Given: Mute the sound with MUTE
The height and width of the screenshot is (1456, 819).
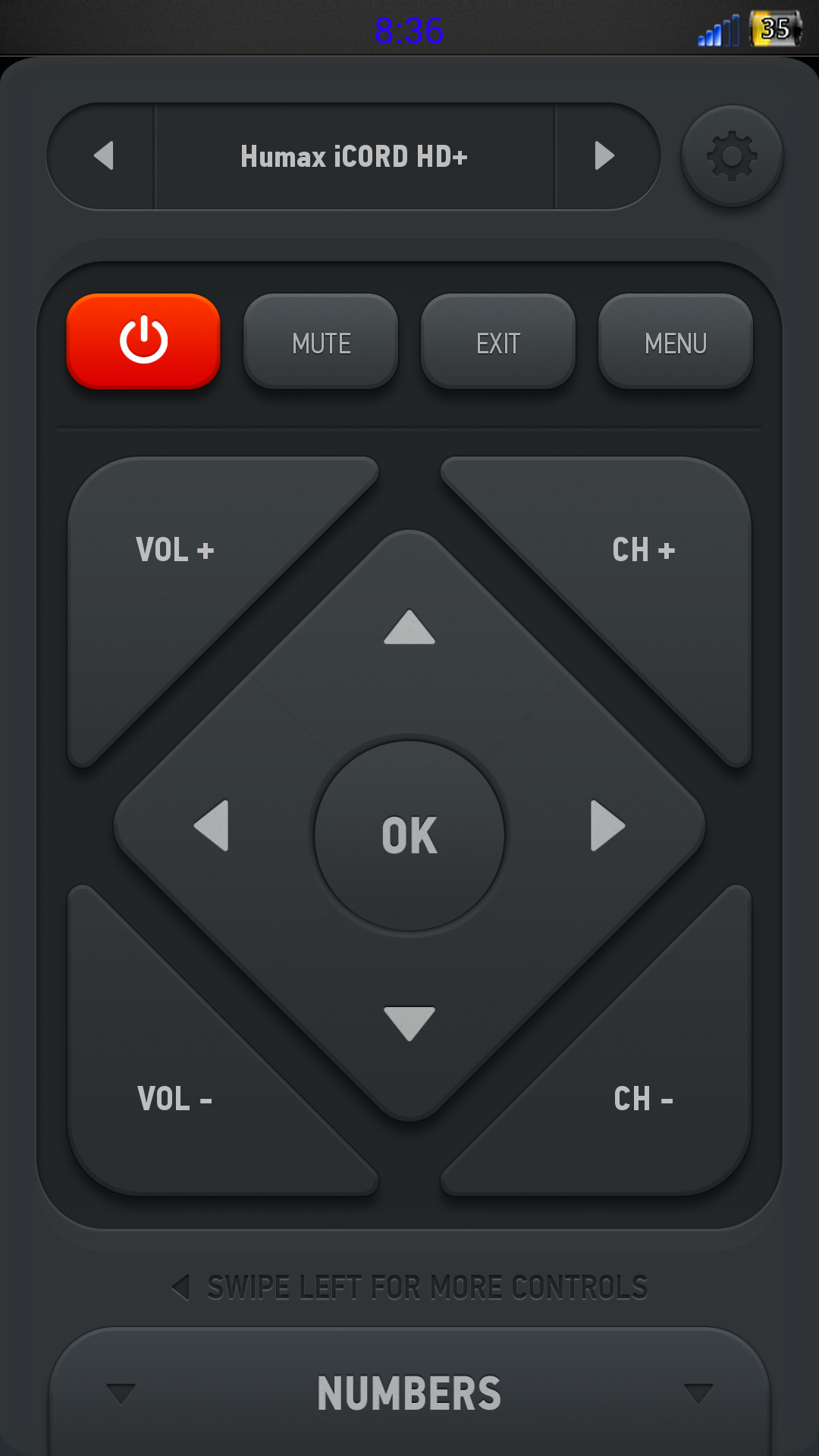Looking at the screenshot, I should [321, 342].
